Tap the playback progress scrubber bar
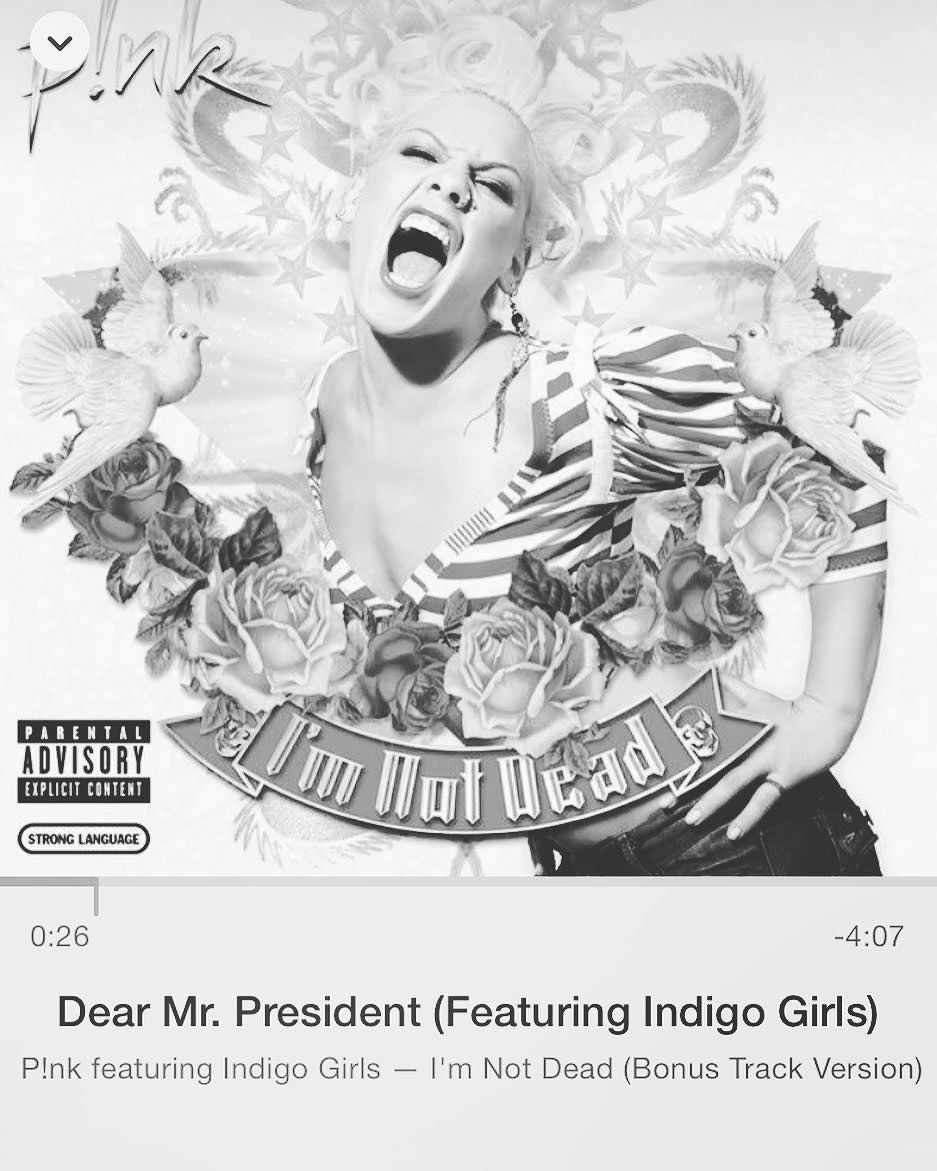The image size is (937, 1171). pos(468,882)
